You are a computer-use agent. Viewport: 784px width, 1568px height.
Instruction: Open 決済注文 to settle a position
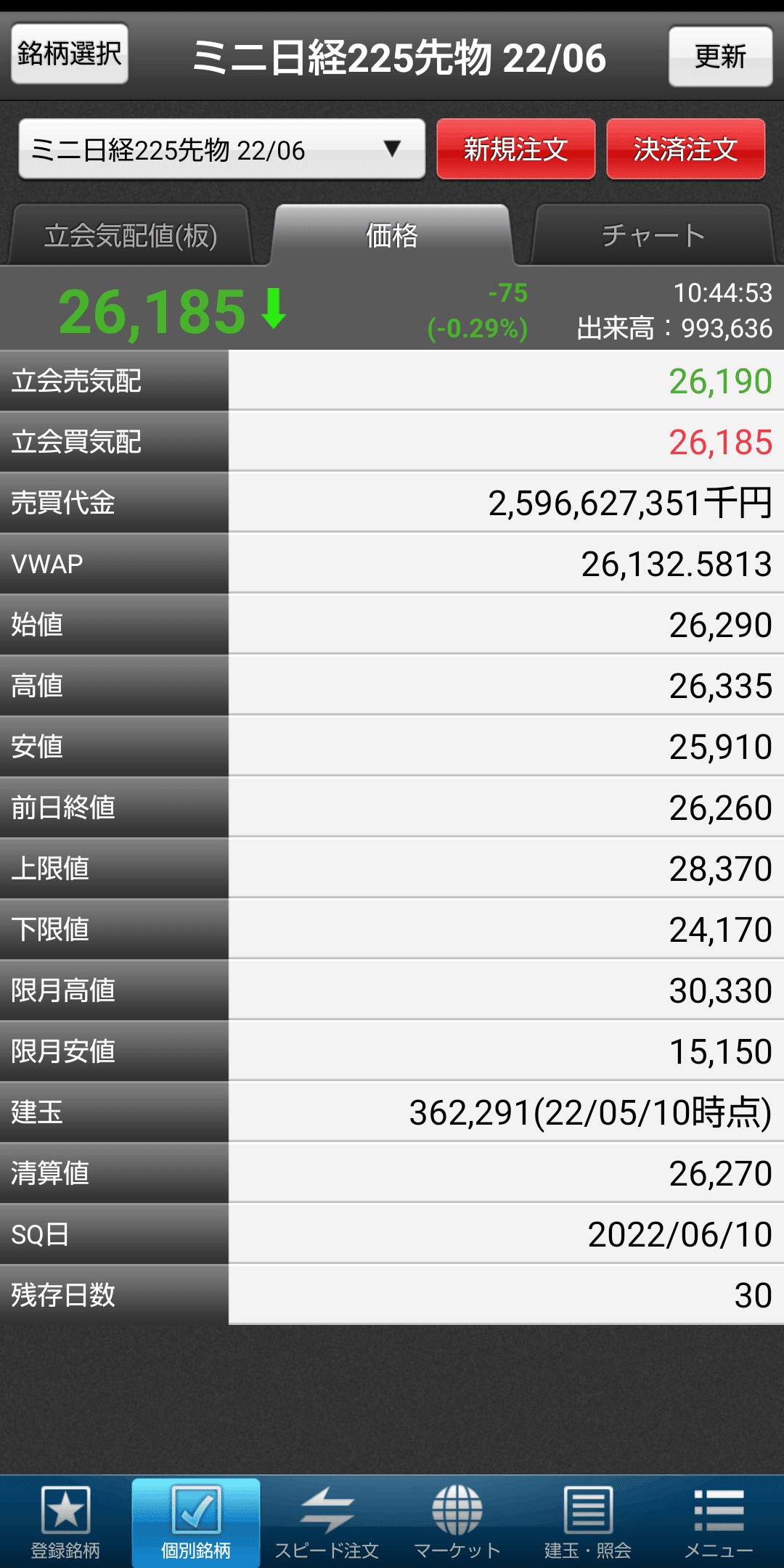click(686, 149)
